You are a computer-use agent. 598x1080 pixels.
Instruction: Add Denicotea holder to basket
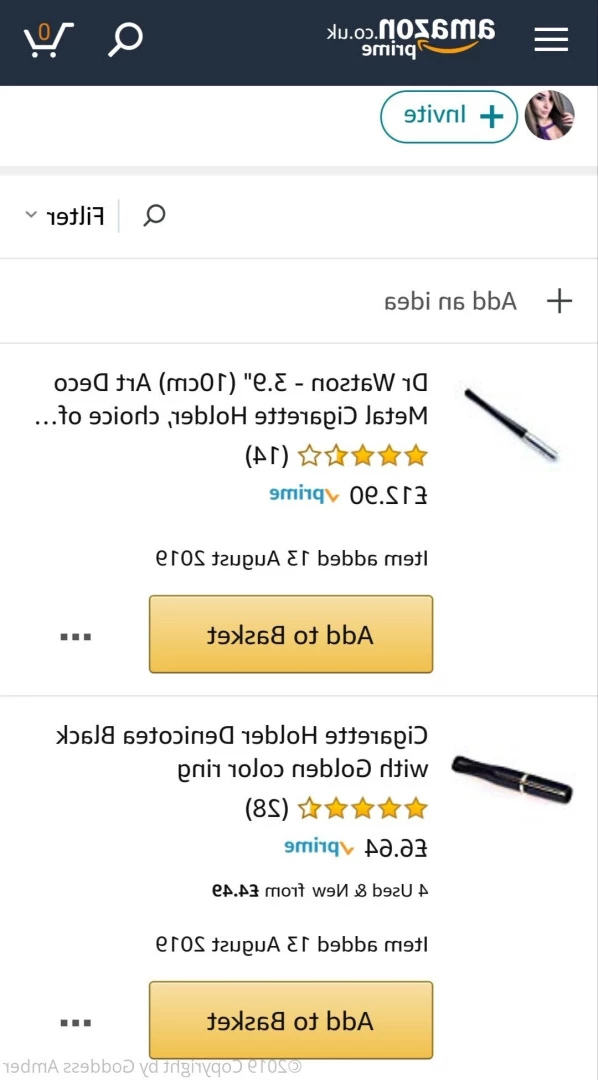(291, 1020)
